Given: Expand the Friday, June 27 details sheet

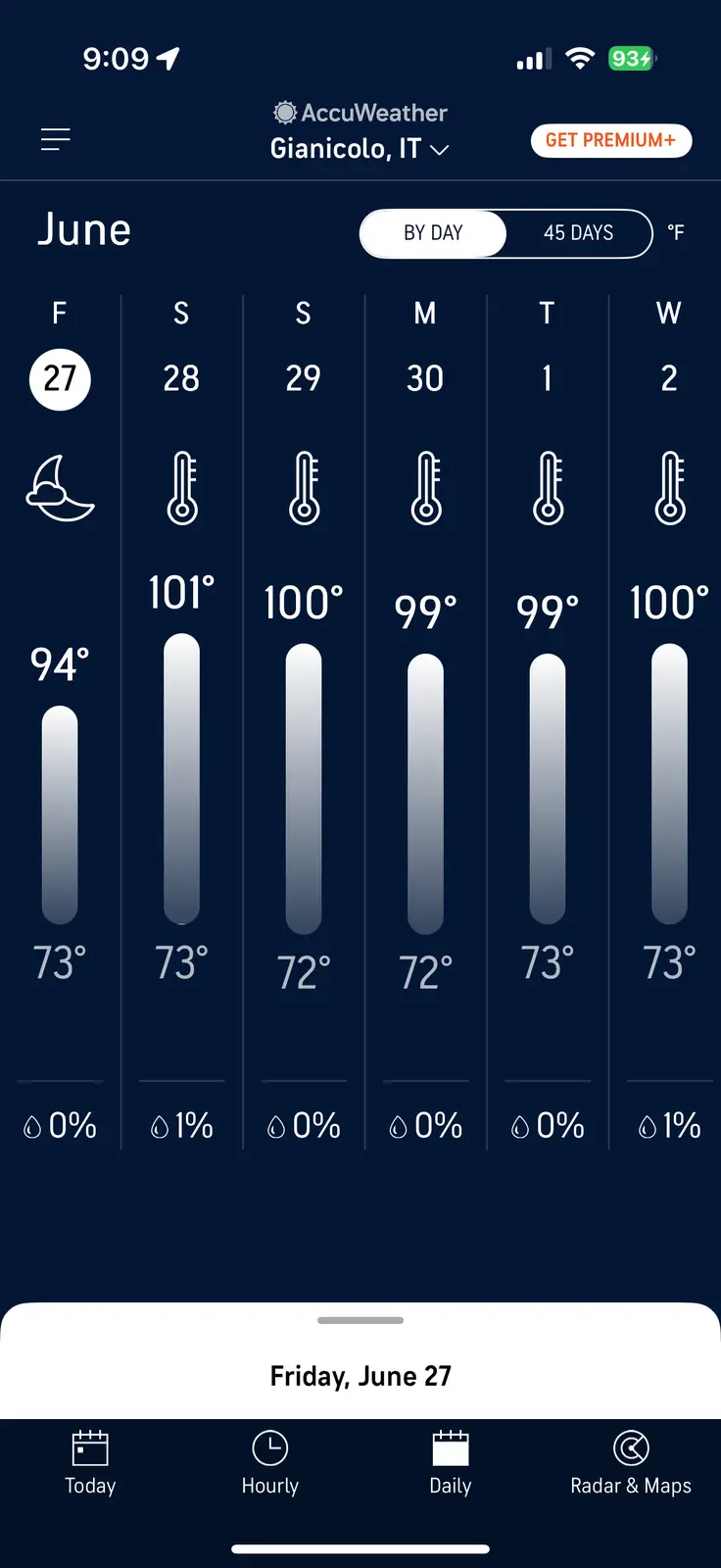Looking at the screenshot, I should click(x=360, y=1362).
